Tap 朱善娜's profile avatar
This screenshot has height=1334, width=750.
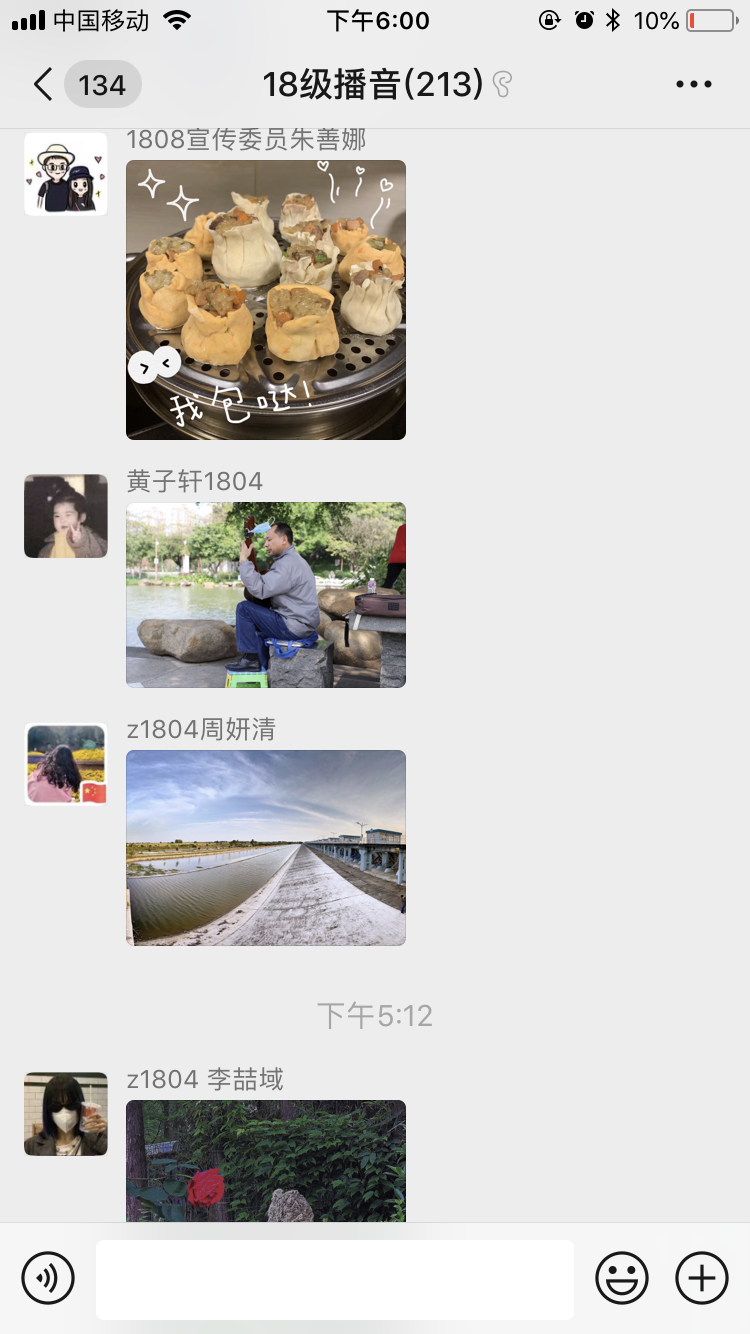66,174
